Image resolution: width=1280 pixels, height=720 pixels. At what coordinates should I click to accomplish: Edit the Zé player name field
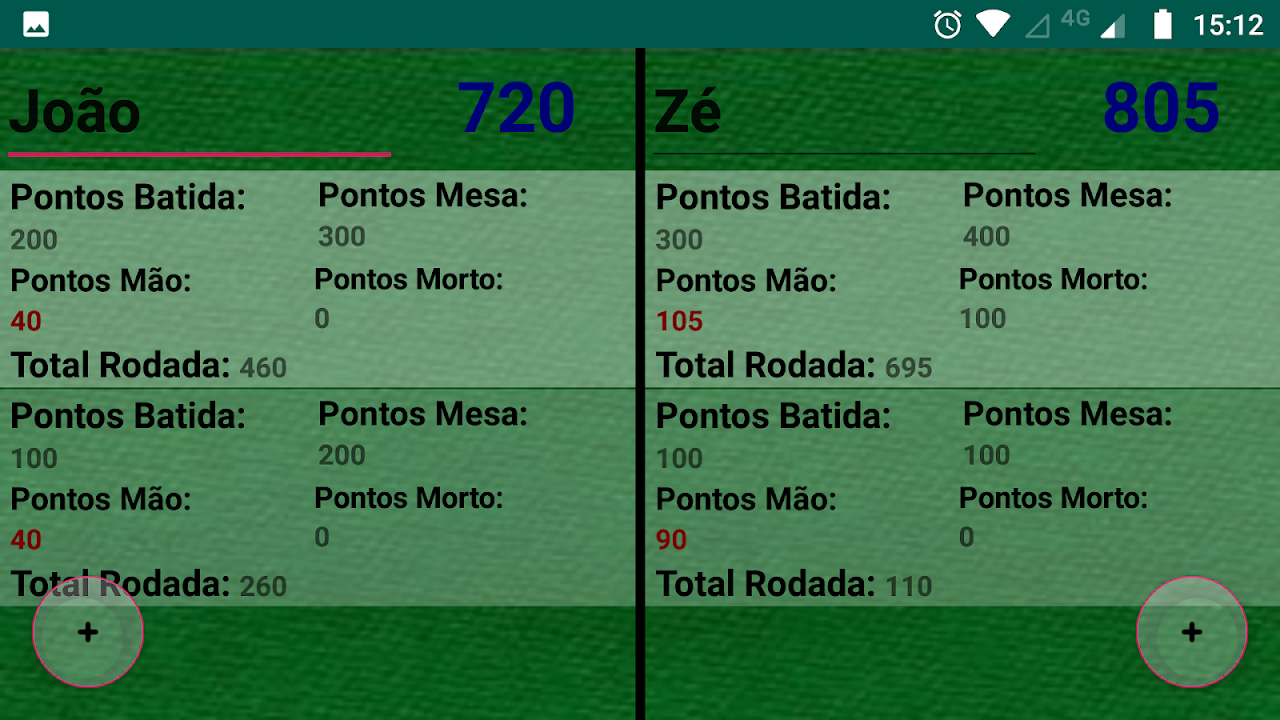point(844,112)
